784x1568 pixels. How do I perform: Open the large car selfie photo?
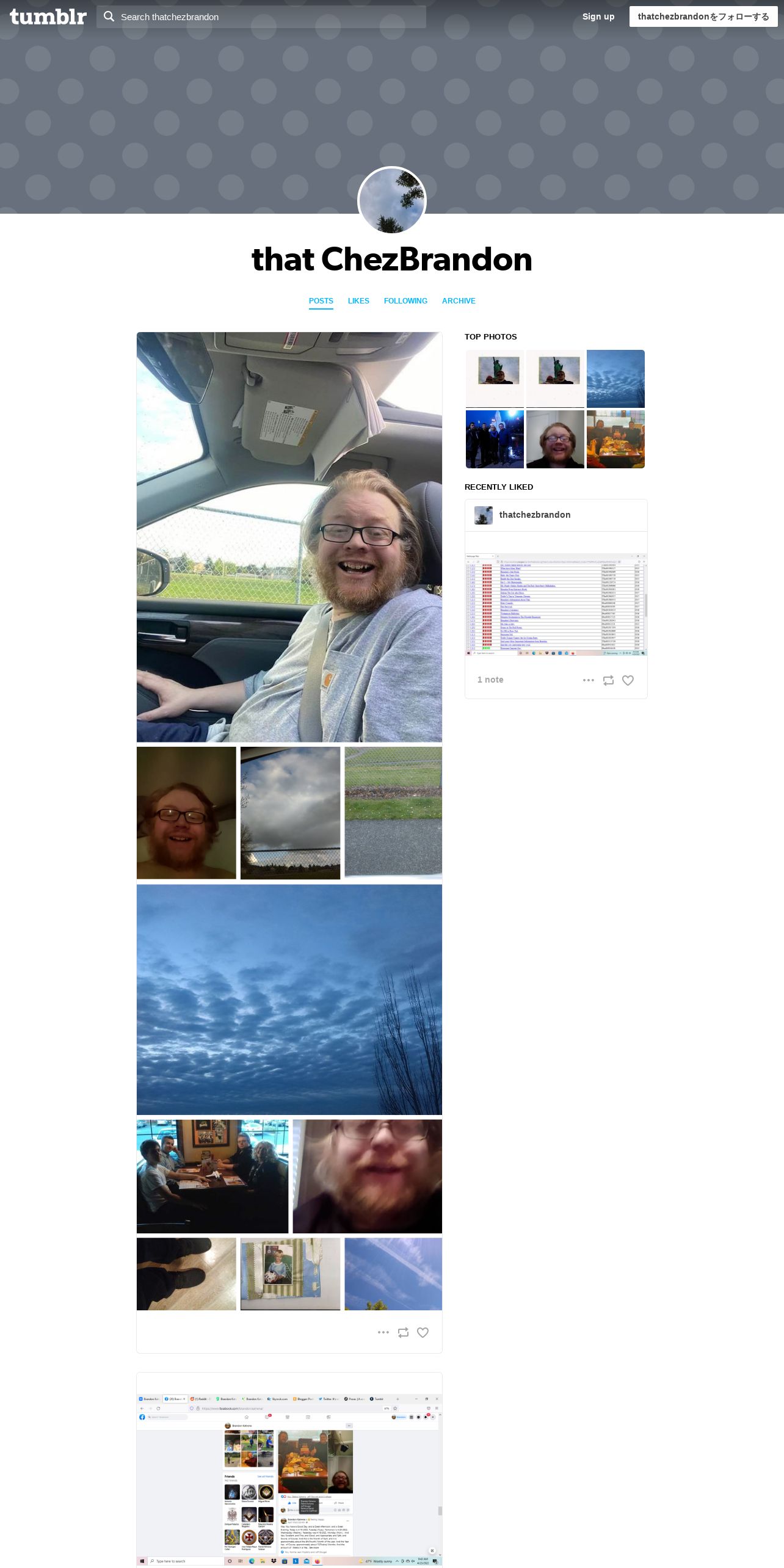(x=289, y=537)
